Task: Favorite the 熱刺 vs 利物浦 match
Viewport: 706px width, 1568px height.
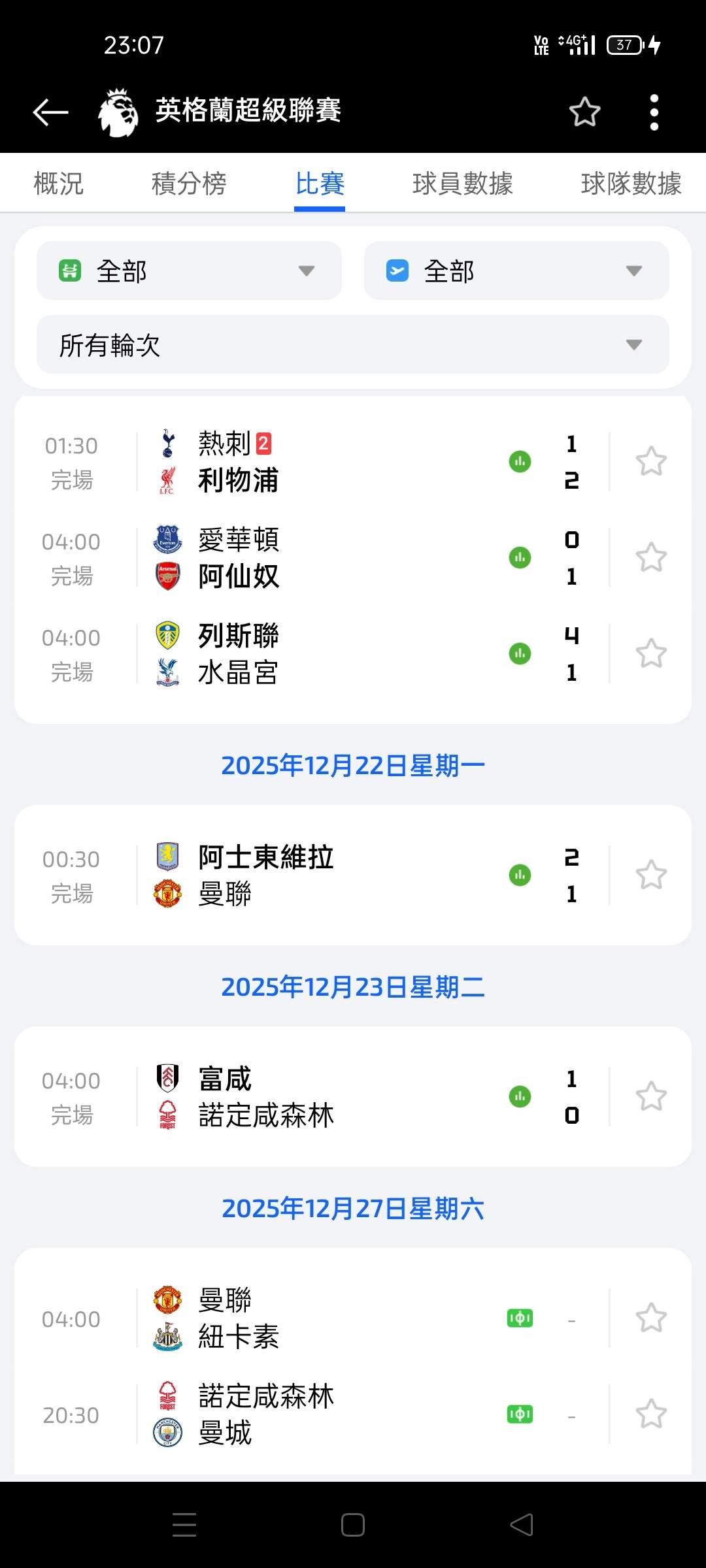Action: tap(651, 462)
